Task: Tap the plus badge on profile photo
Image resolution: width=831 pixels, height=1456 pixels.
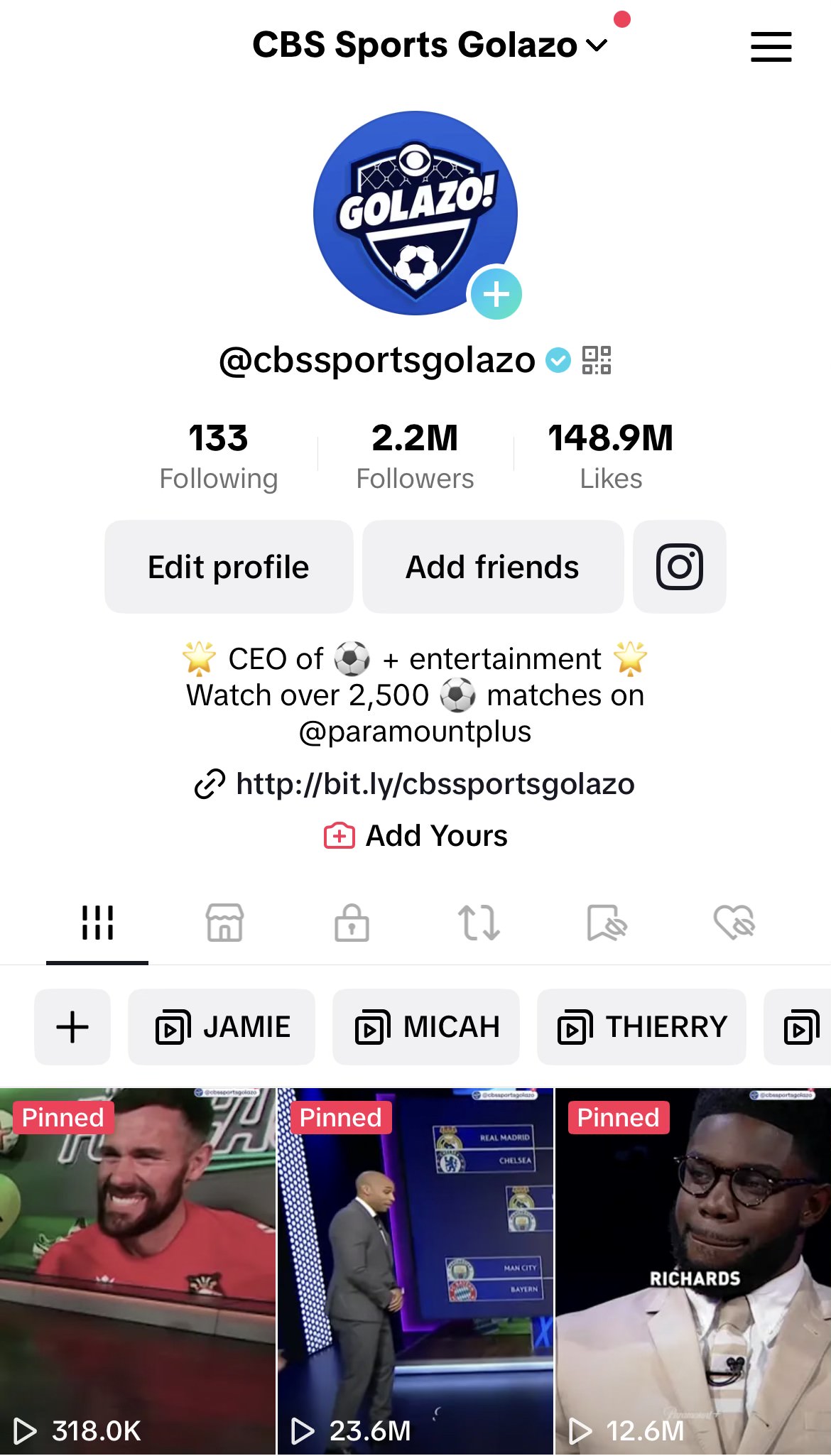Action: pos(496,293)
